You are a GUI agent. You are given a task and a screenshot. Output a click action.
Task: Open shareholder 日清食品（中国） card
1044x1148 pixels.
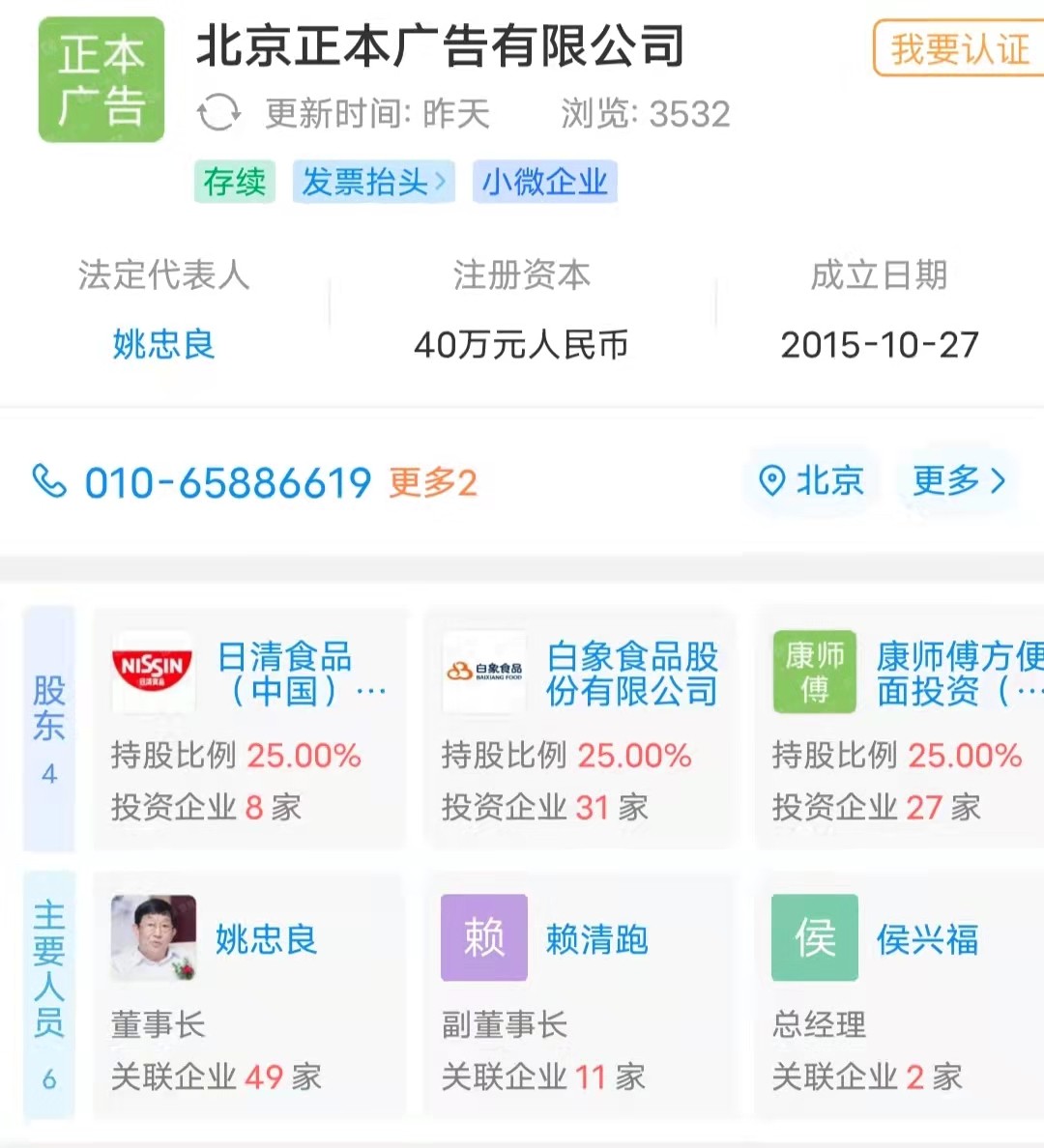coord(249,730)
